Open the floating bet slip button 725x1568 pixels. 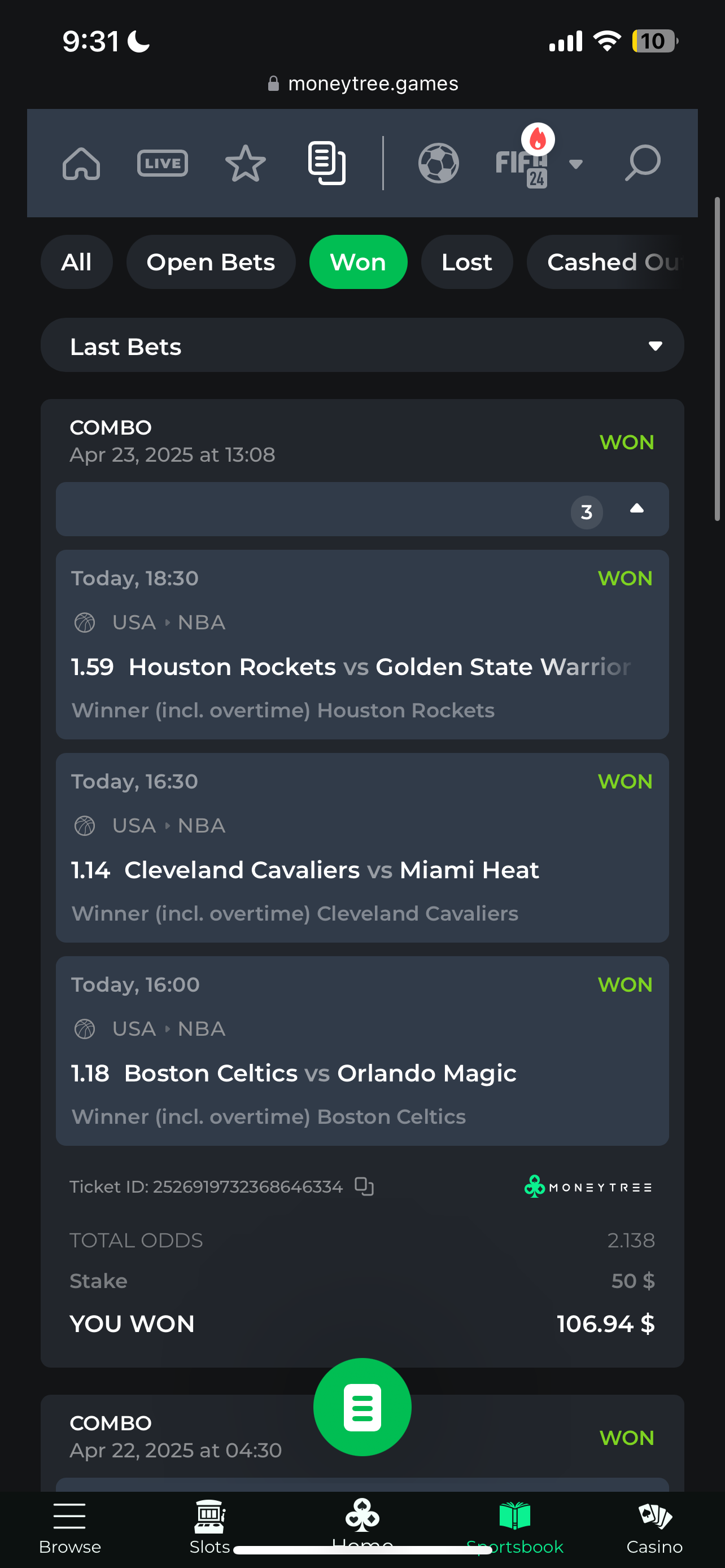pyautogui.click(x=362, y=1407)
